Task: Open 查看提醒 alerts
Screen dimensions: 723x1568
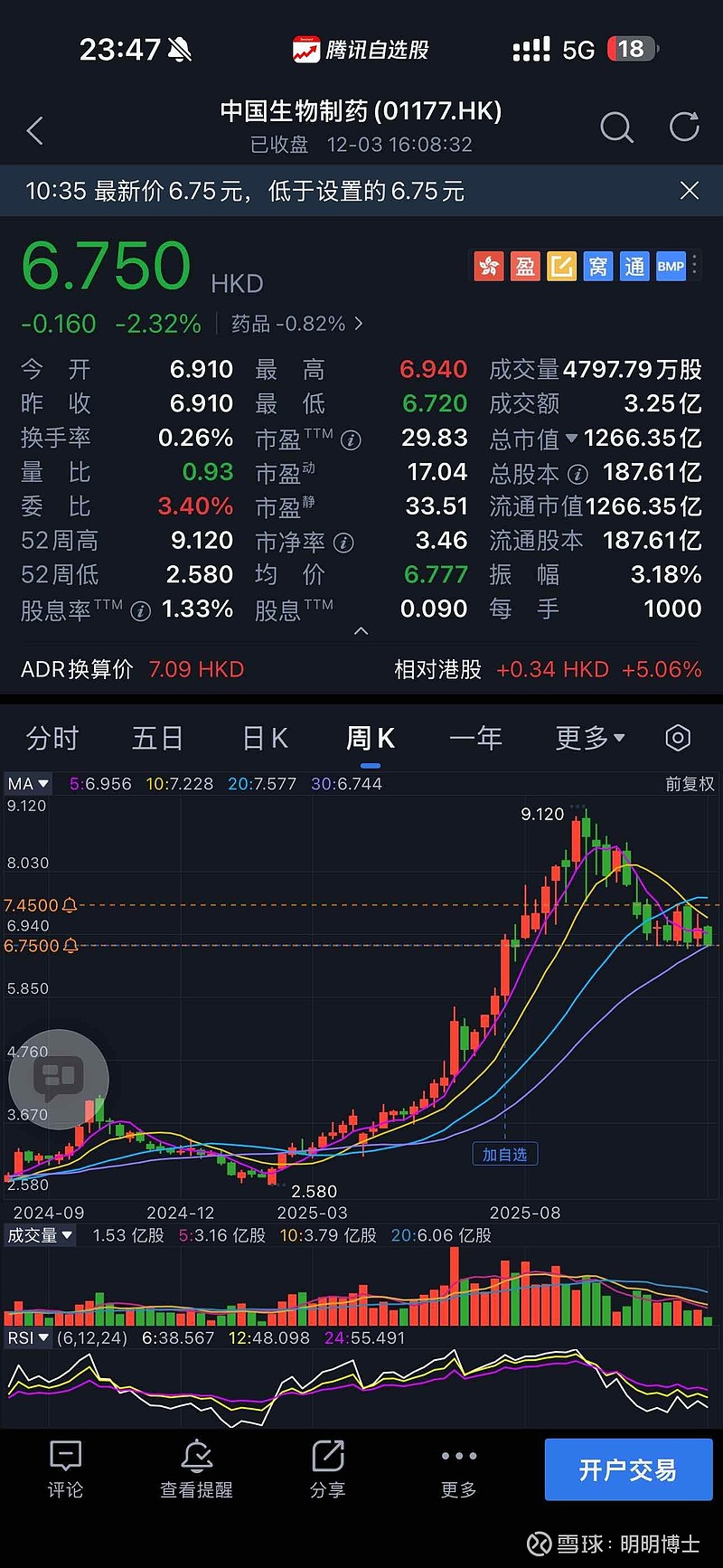Action: [x=196, y=1469]
